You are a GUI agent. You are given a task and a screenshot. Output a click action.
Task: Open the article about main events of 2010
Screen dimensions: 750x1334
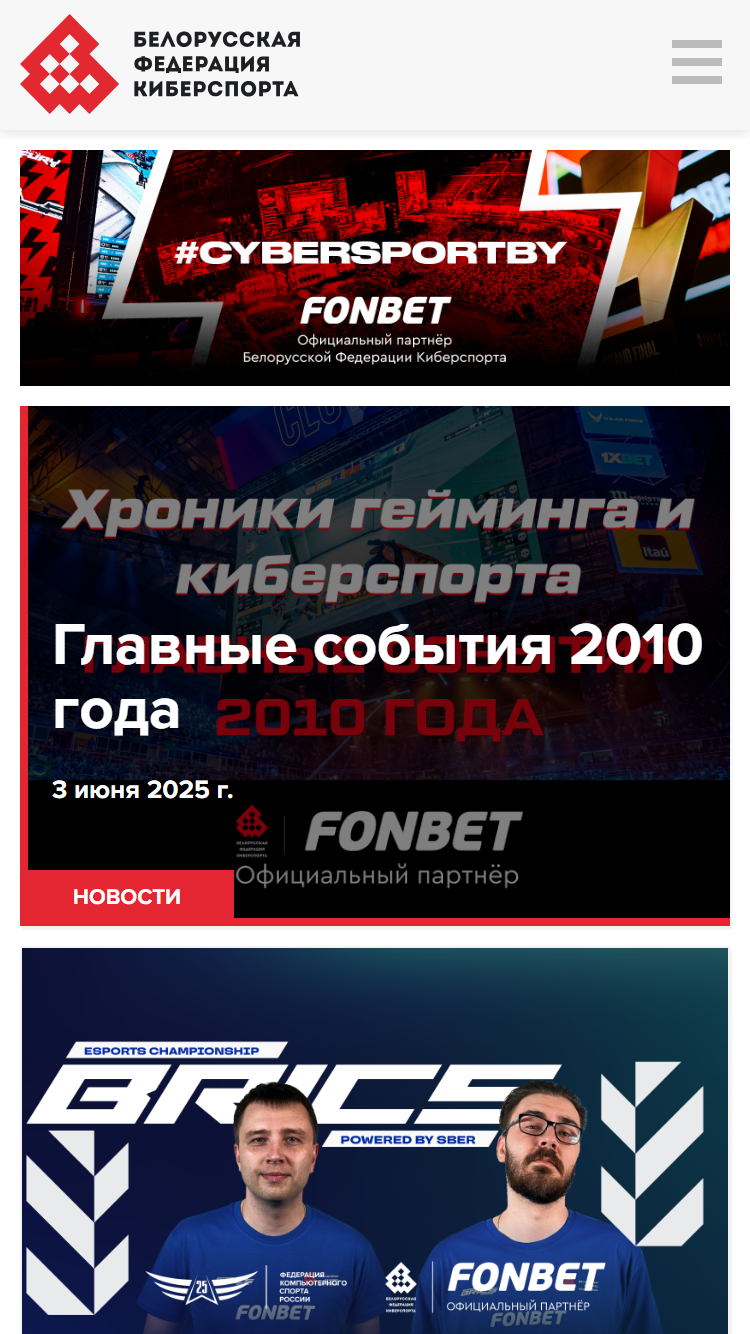(378, 676)
